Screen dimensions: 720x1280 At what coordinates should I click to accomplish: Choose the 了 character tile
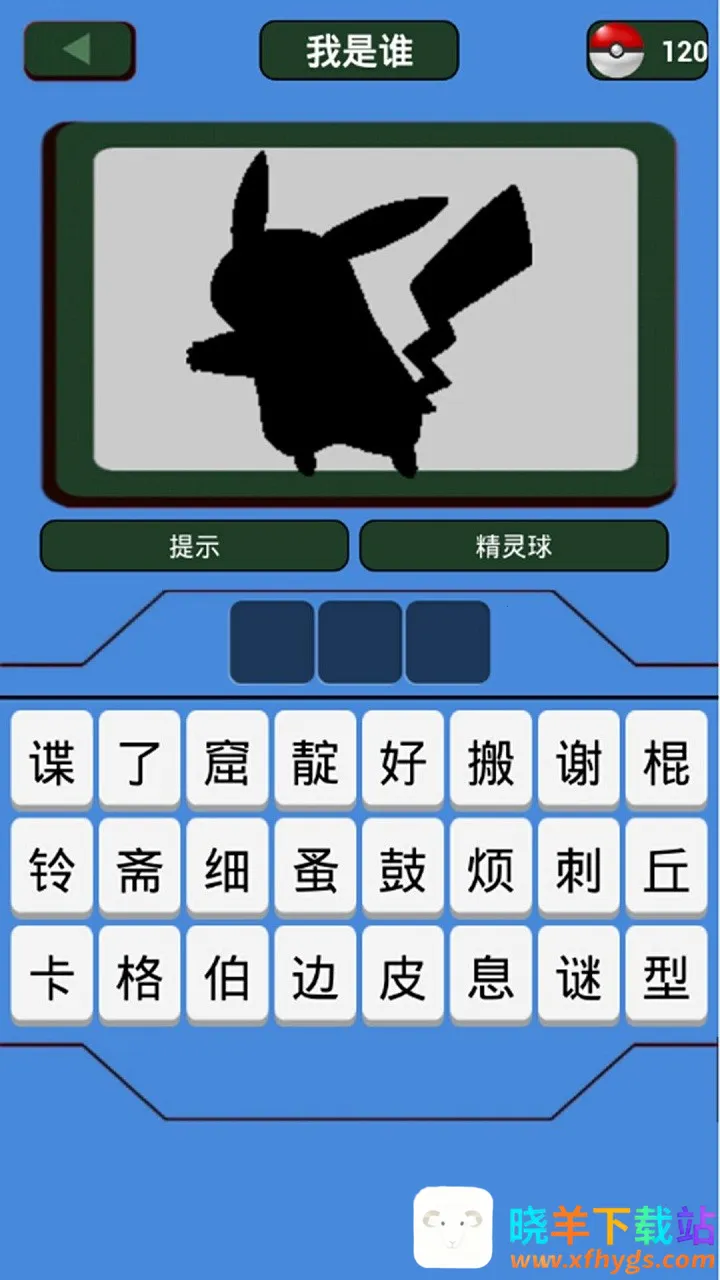pos(140,761)
